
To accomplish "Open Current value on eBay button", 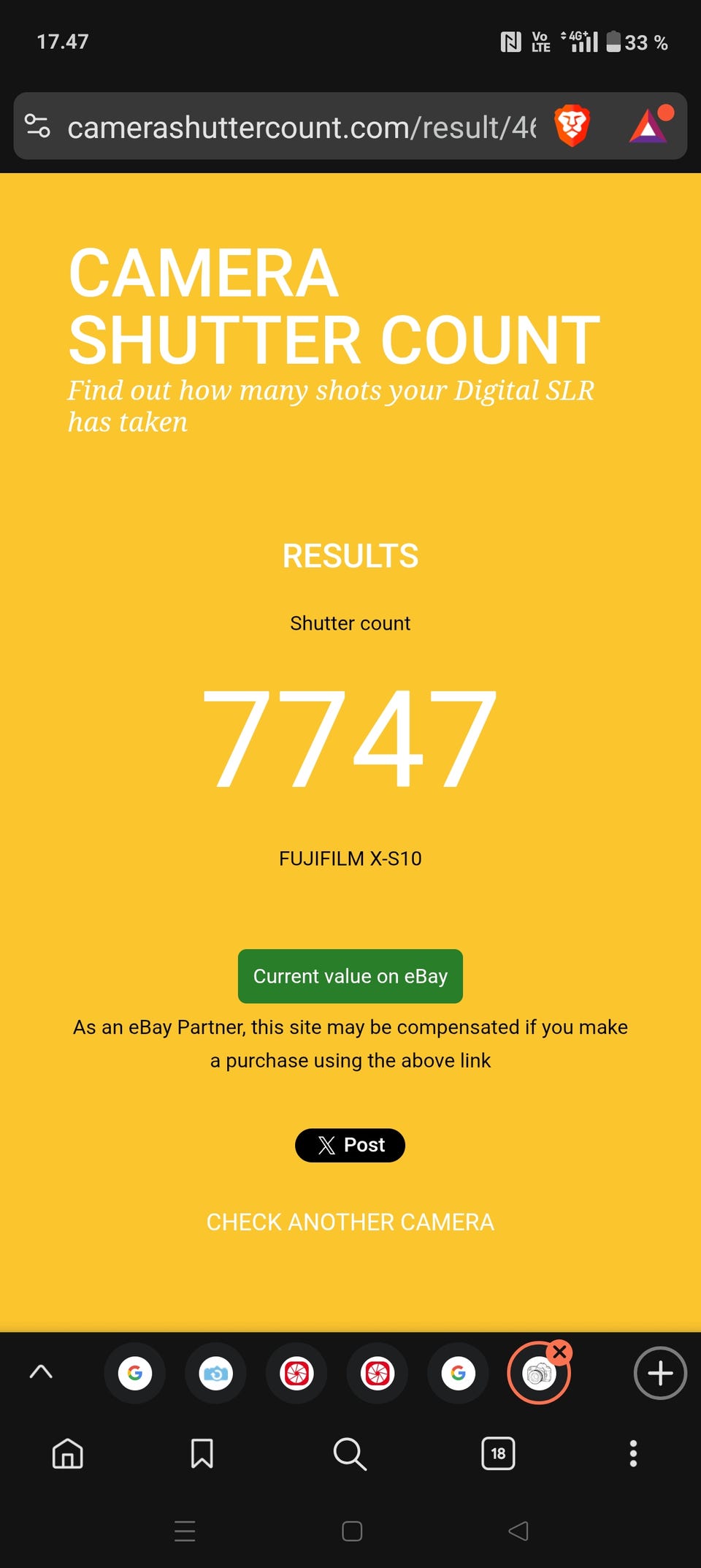I will click(350, 976).
